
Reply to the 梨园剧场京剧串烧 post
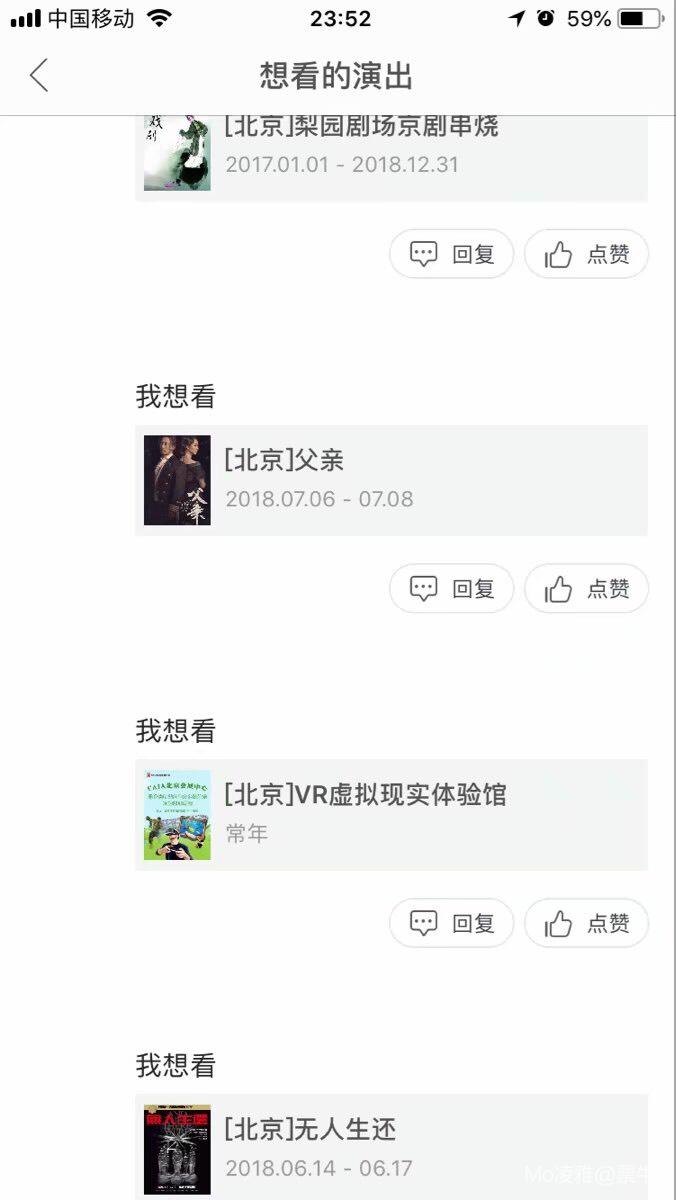pos(451,254)
